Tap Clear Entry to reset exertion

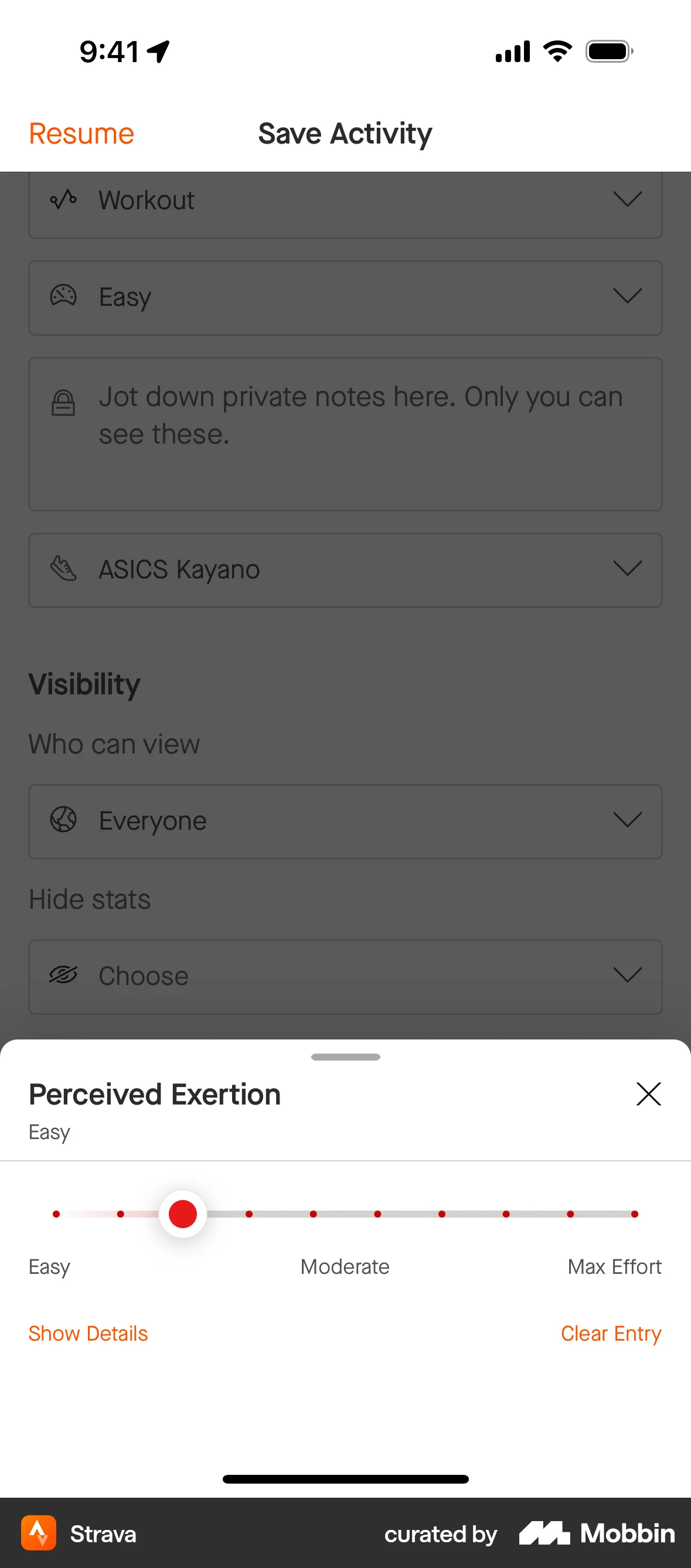point(611,1333)
